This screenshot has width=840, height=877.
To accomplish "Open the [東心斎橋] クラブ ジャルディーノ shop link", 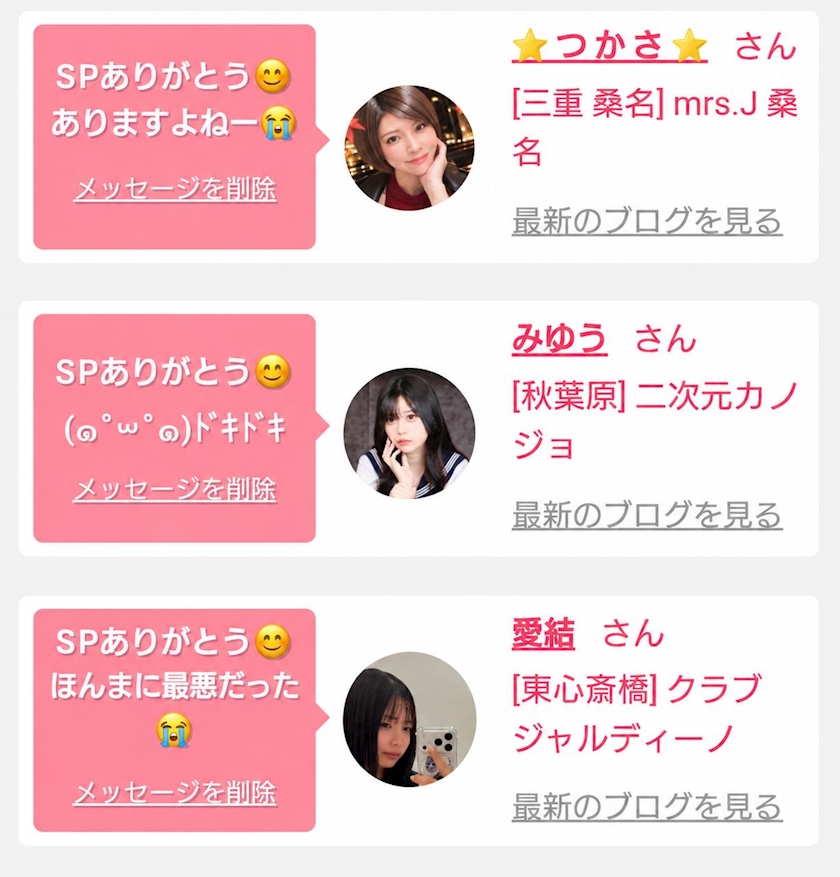I will point(638,713).
